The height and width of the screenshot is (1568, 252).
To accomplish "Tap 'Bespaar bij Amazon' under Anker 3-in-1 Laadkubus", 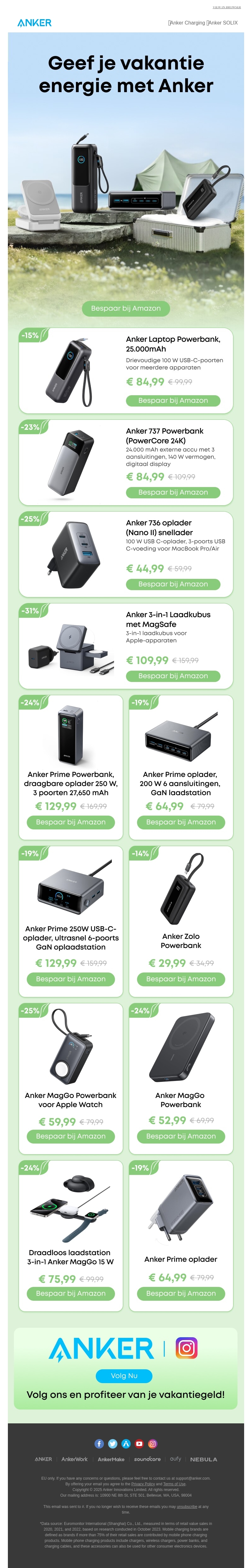I will 173,676.
